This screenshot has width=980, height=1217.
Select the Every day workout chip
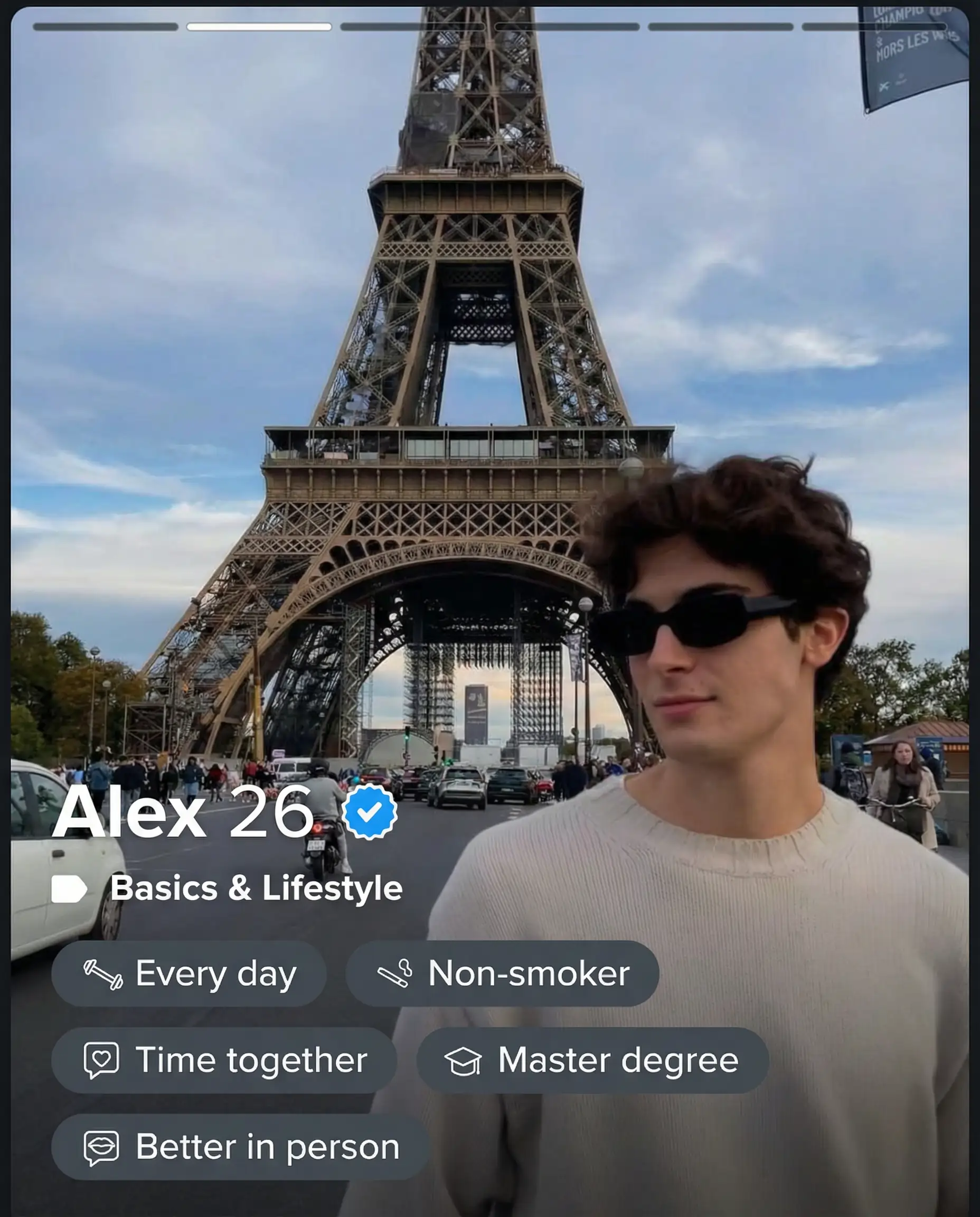point(189,973)
